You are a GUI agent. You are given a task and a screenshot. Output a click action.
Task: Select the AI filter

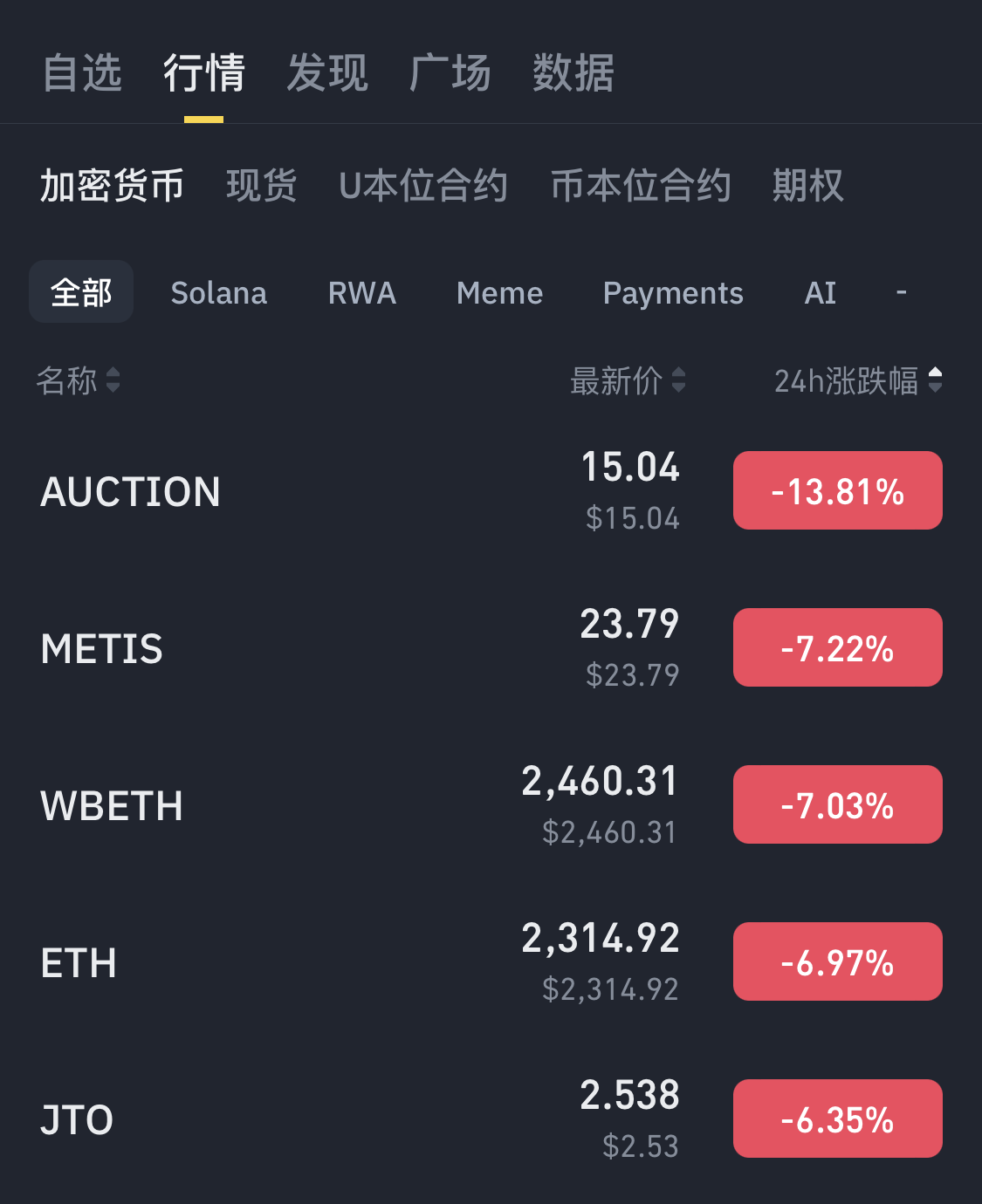point(819,291)
